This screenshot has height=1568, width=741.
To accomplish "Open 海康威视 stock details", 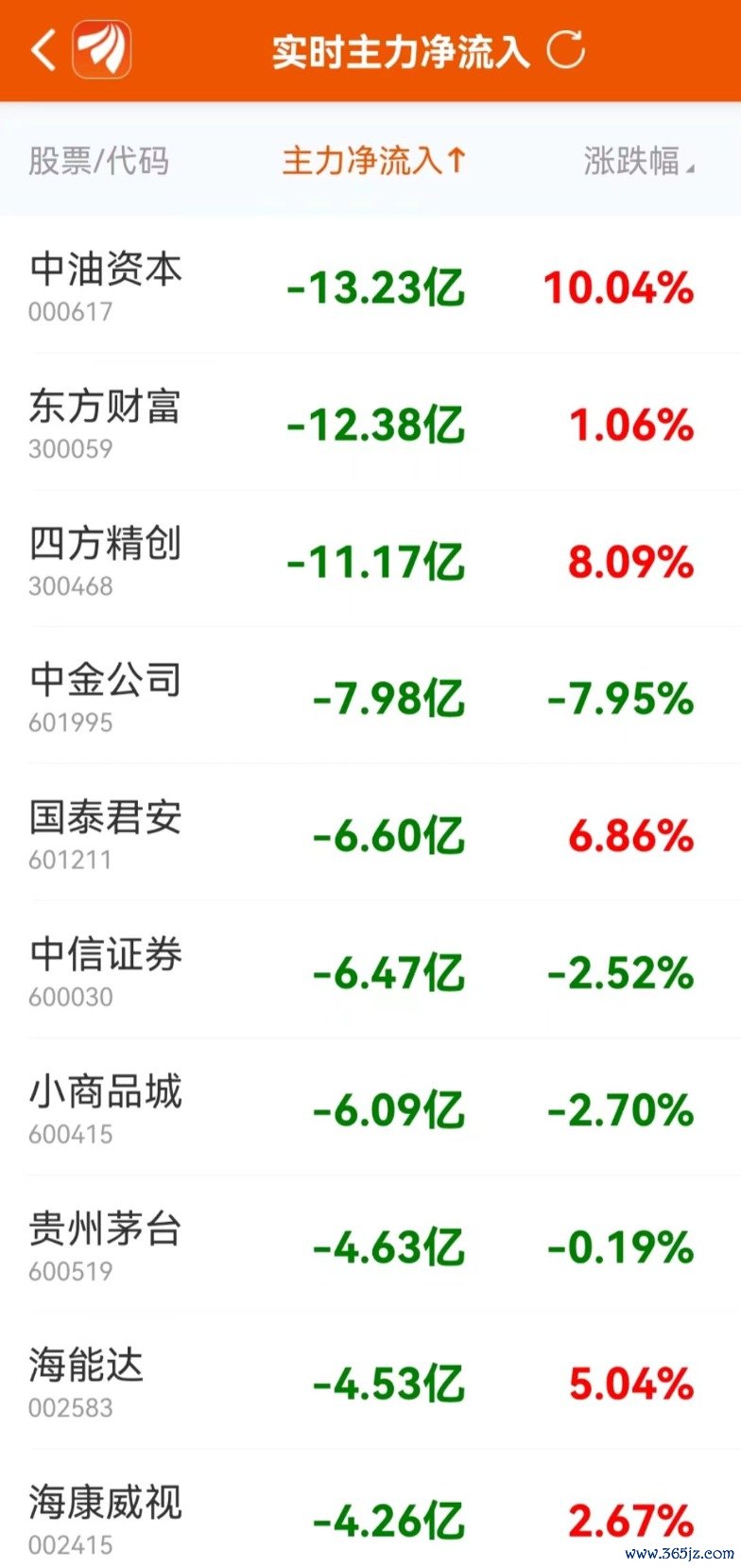I will (x=370, y=1509).
